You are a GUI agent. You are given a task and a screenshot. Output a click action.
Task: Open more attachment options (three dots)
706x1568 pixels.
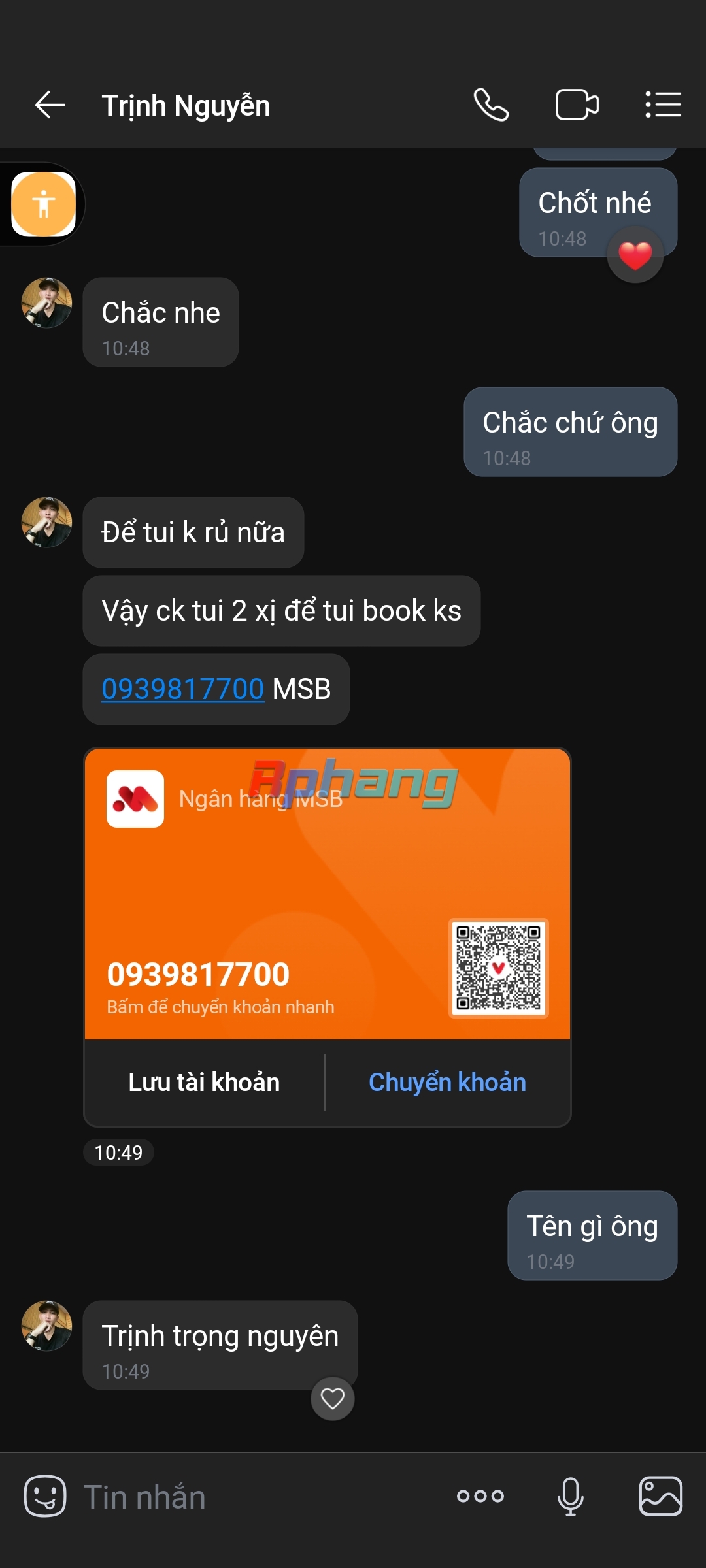480,1496
